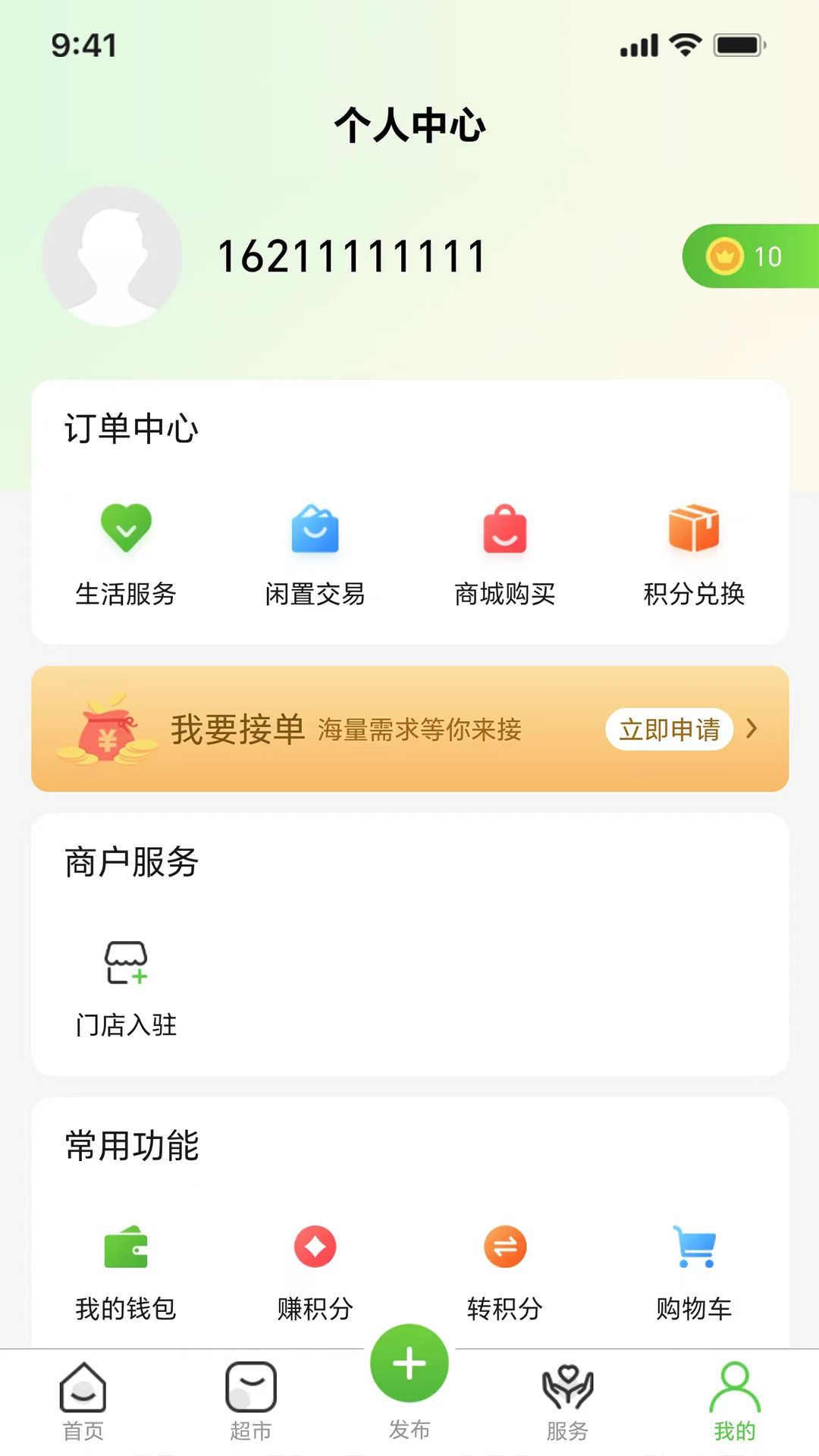Select the 闲置交易 blue bag icon
Viewport: 819px width, 1456px height.
click(x=315, y=531)
